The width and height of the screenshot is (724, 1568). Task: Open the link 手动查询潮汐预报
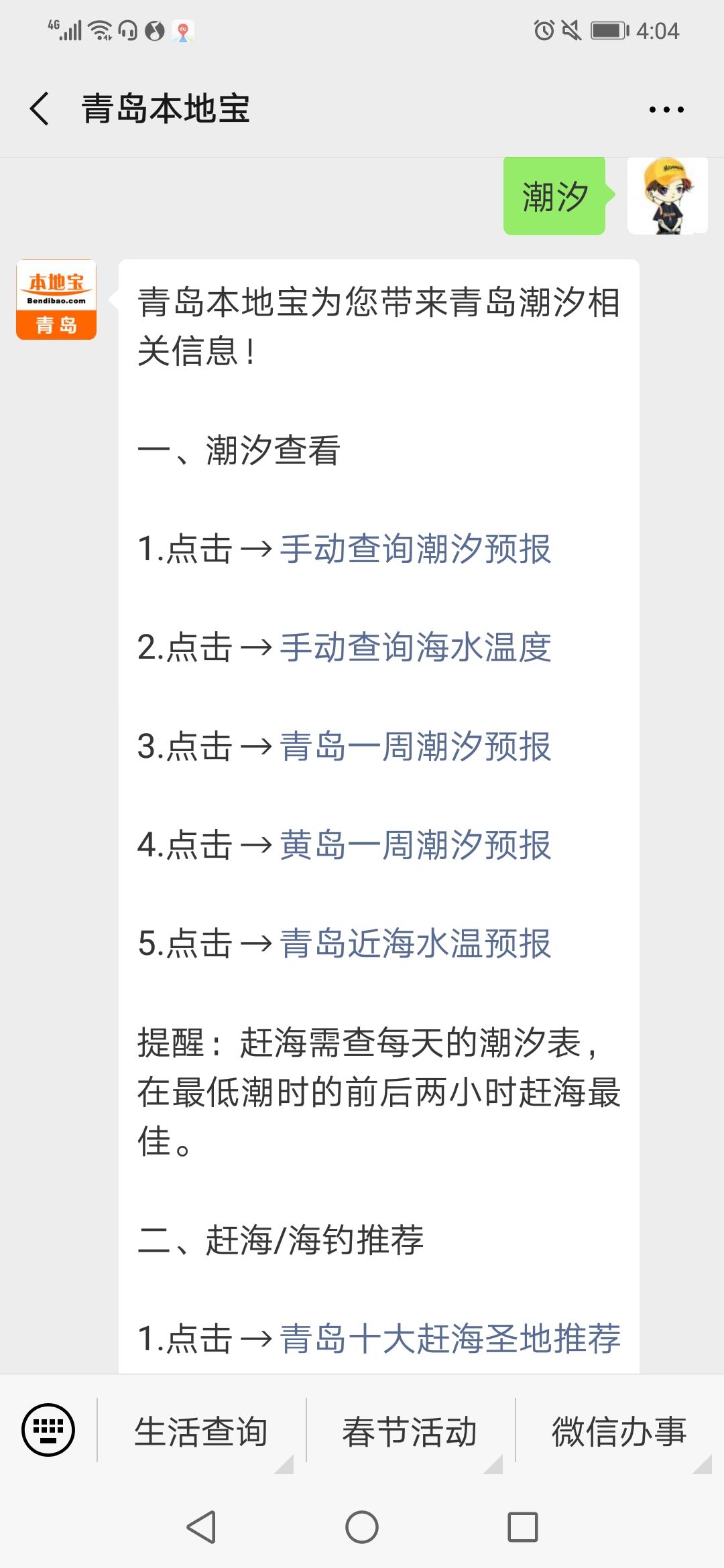tap(416, 549)
